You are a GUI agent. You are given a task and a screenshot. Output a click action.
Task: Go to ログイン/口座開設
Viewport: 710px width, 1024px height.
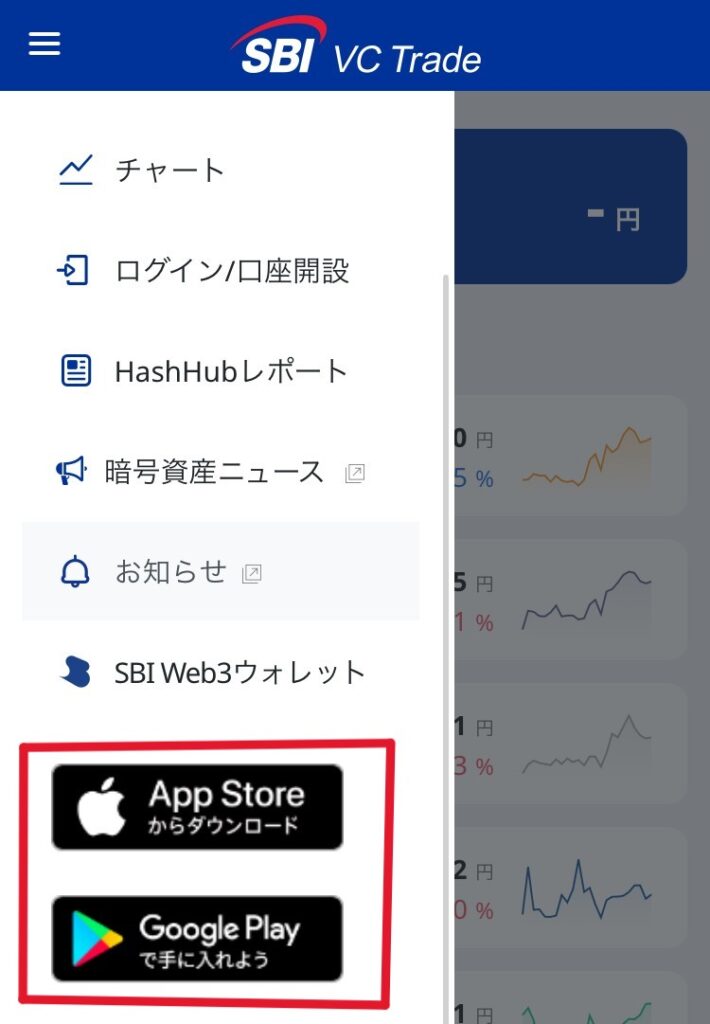tap(230, 271)
